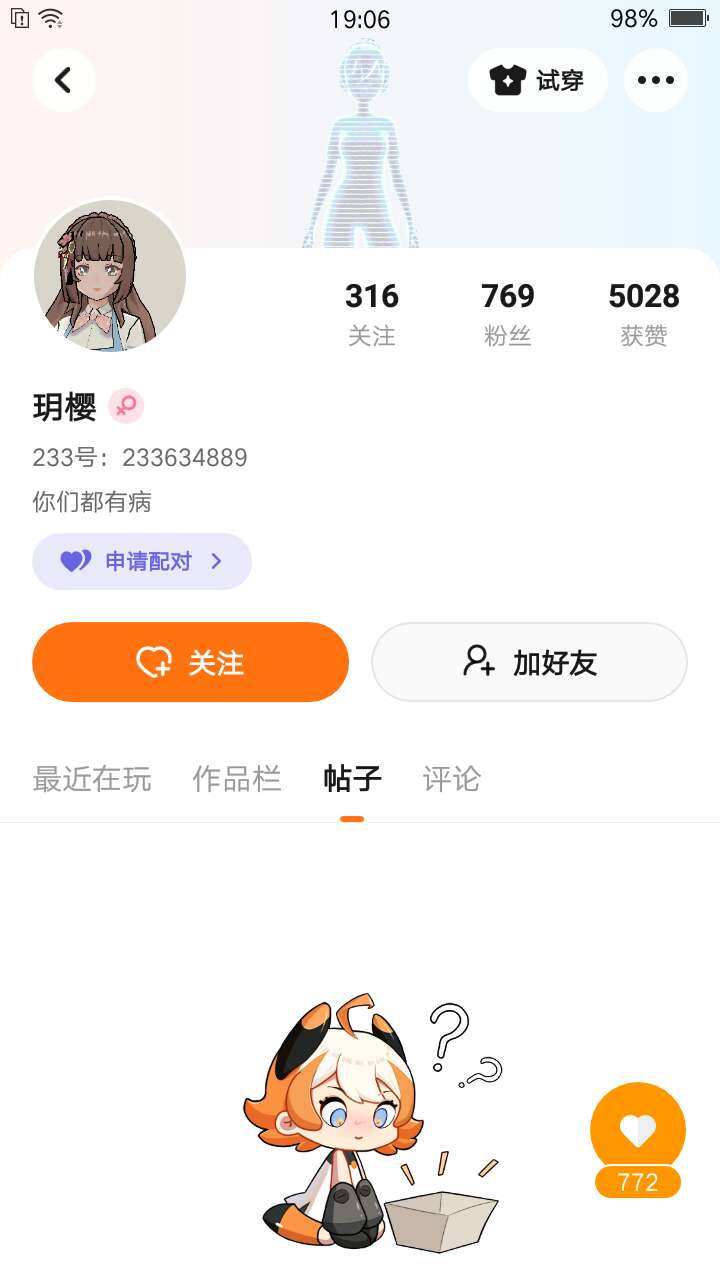Switch to the 最近在玩 tab
Viewport: 720px width, 1280px height.
[92, 779]
